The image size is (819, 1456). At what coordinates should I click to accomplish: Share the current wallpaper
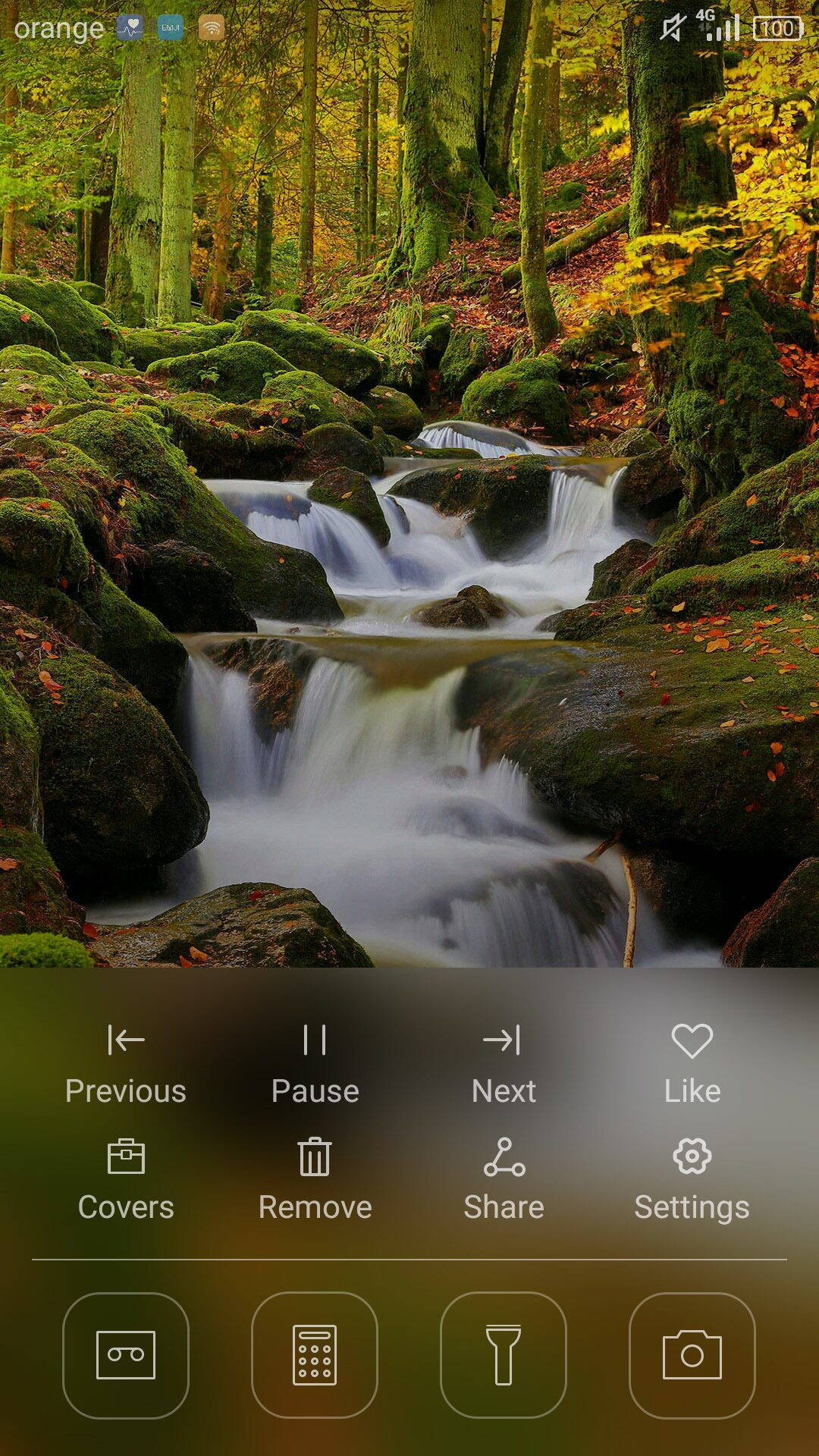(504, 1180)
